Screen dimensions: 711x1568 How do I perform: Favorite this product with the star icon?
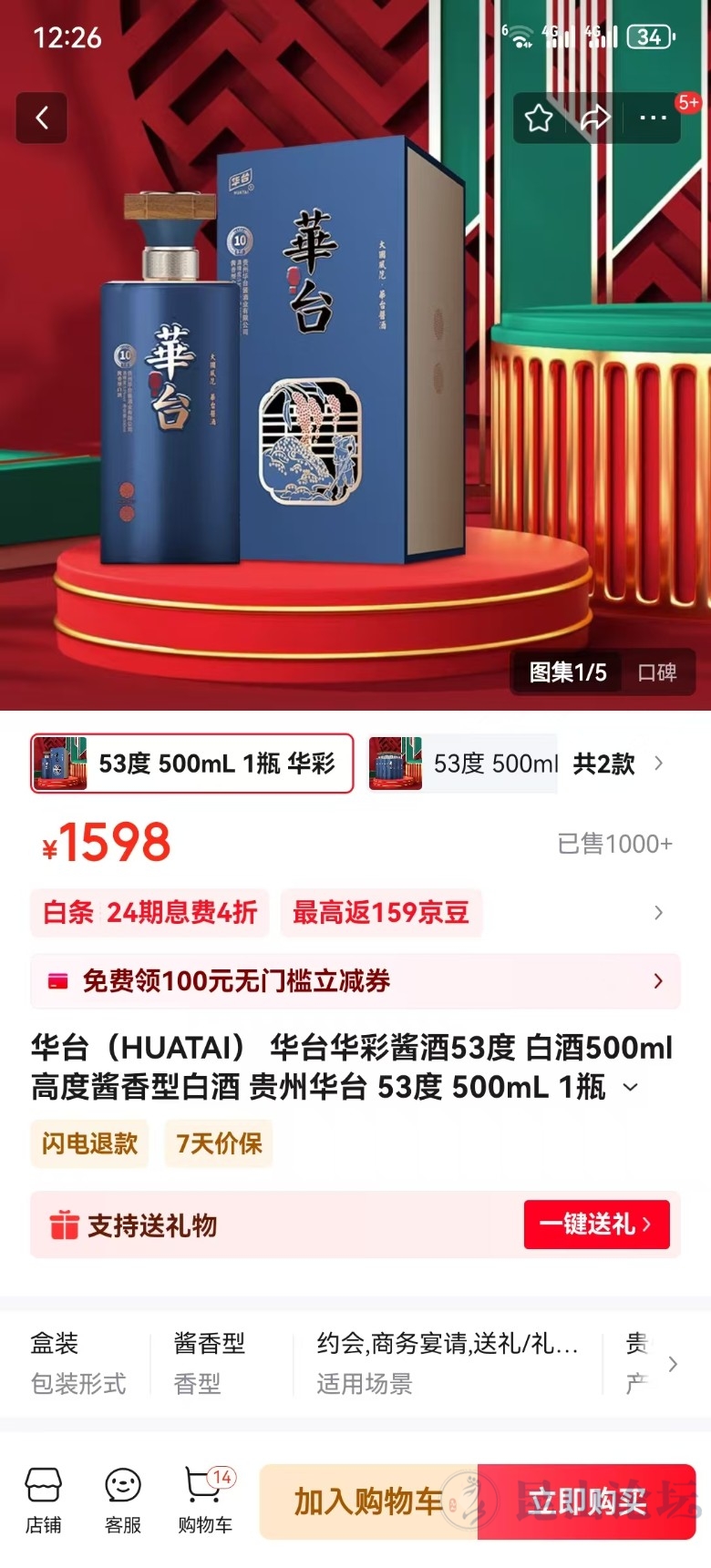pos(539,118)
